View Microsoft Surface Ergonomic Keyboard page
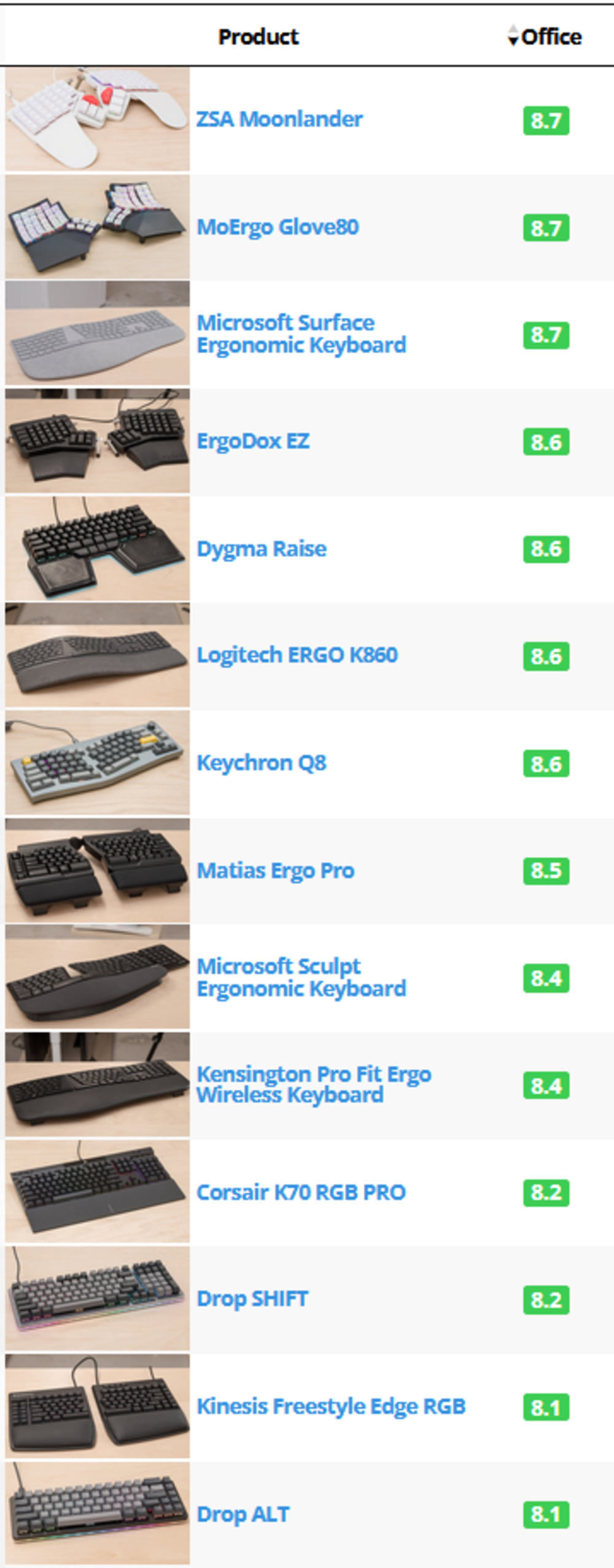 click(x=301, y=334)
